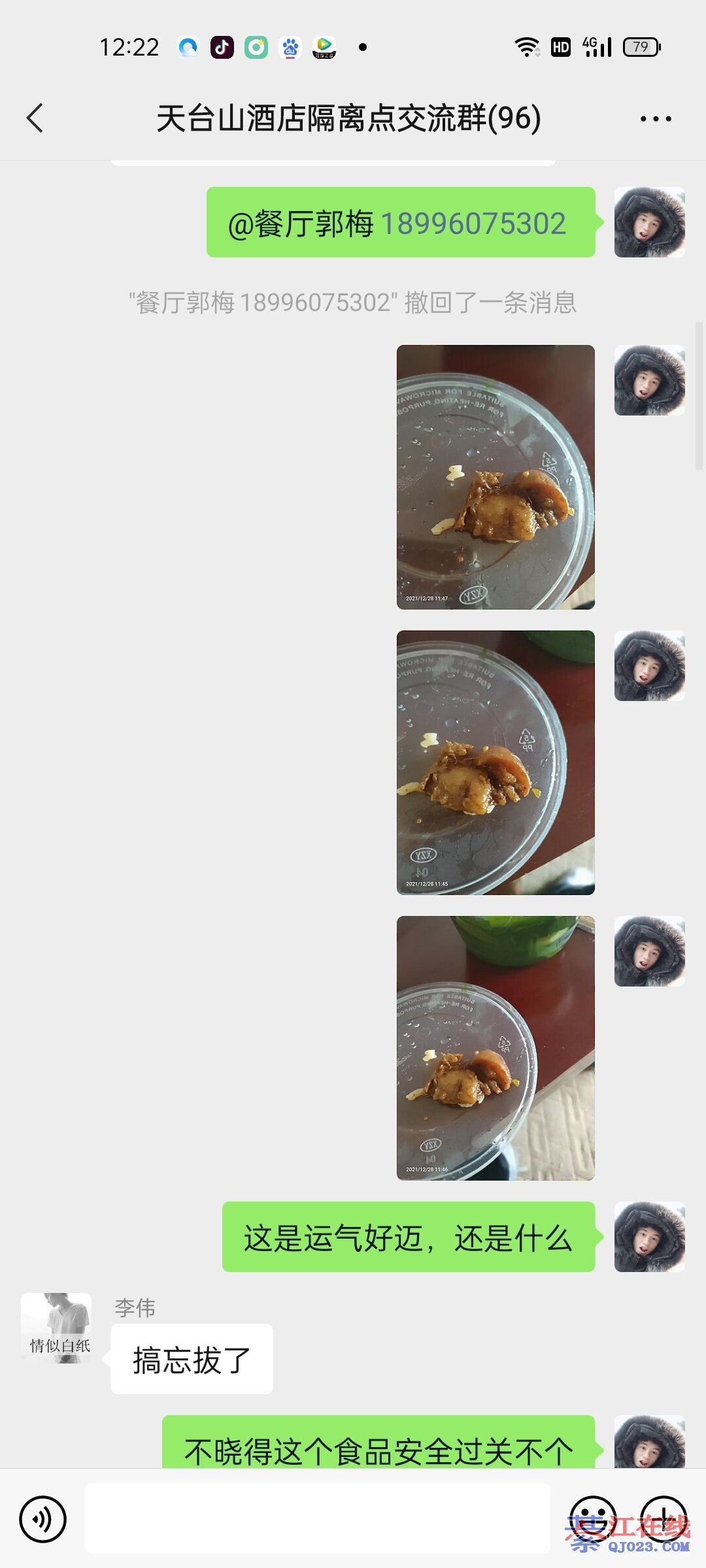Open the food photo timestamped 11:46
This screenshot has height=1568, width=706.
click(x=496, y=1048)
